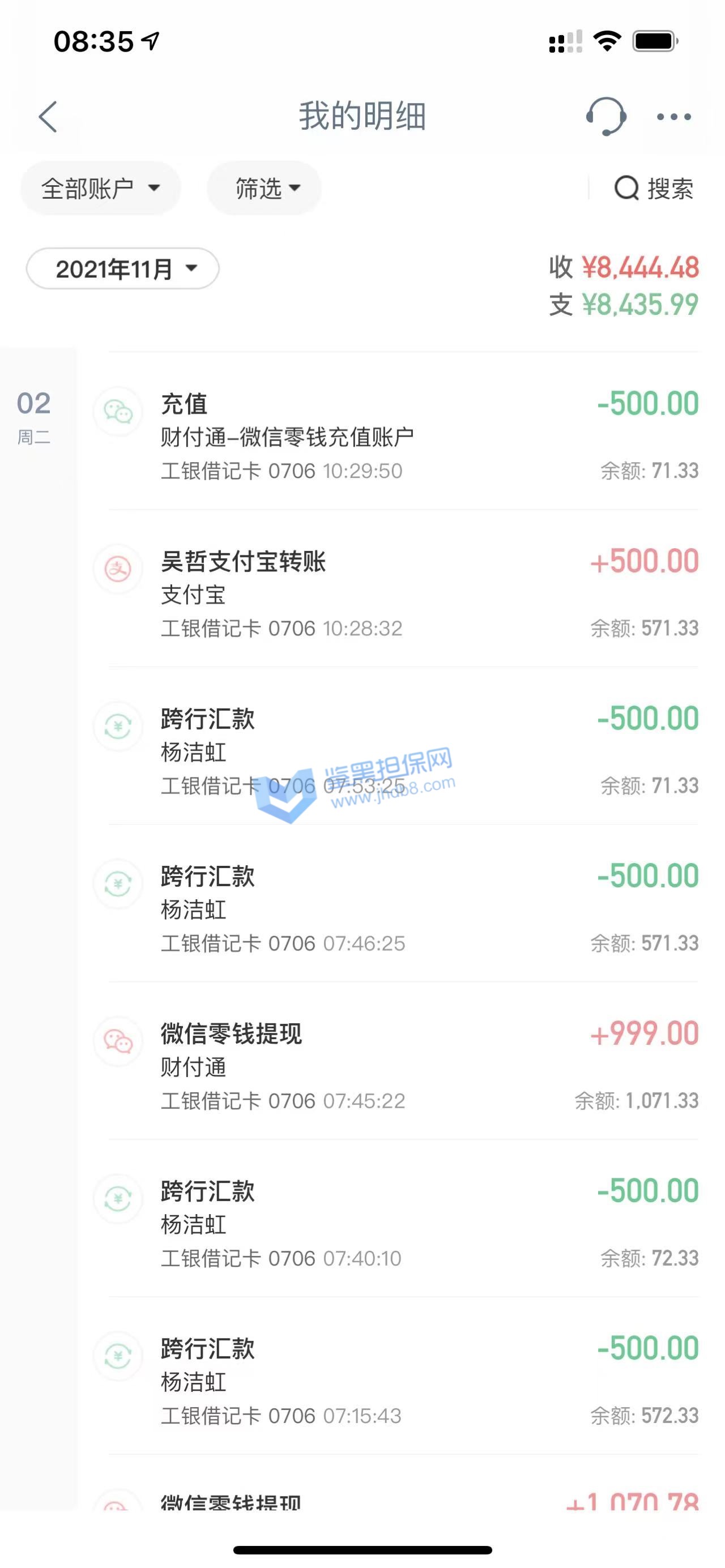Contact customer service via headset icon

(605, 116)
